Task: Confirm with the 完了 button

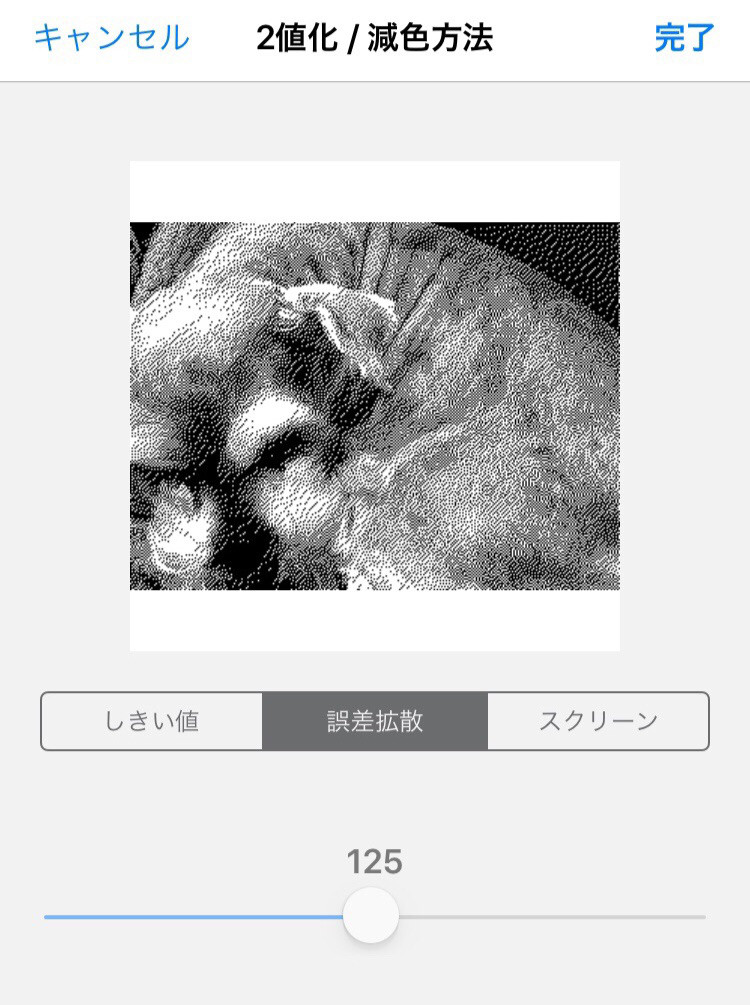Action: pos(685,39)
